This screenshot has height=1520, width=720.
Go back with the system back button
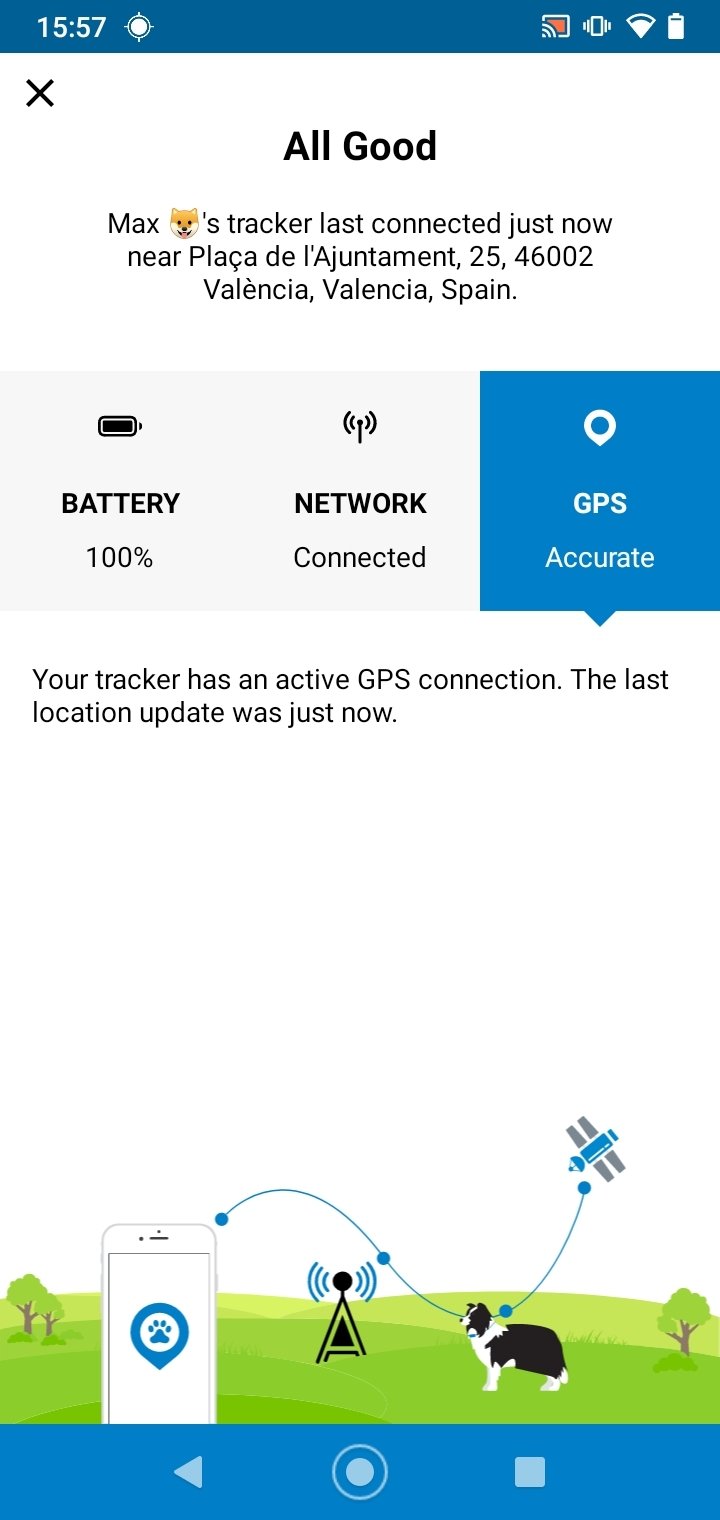(188, 1472)
